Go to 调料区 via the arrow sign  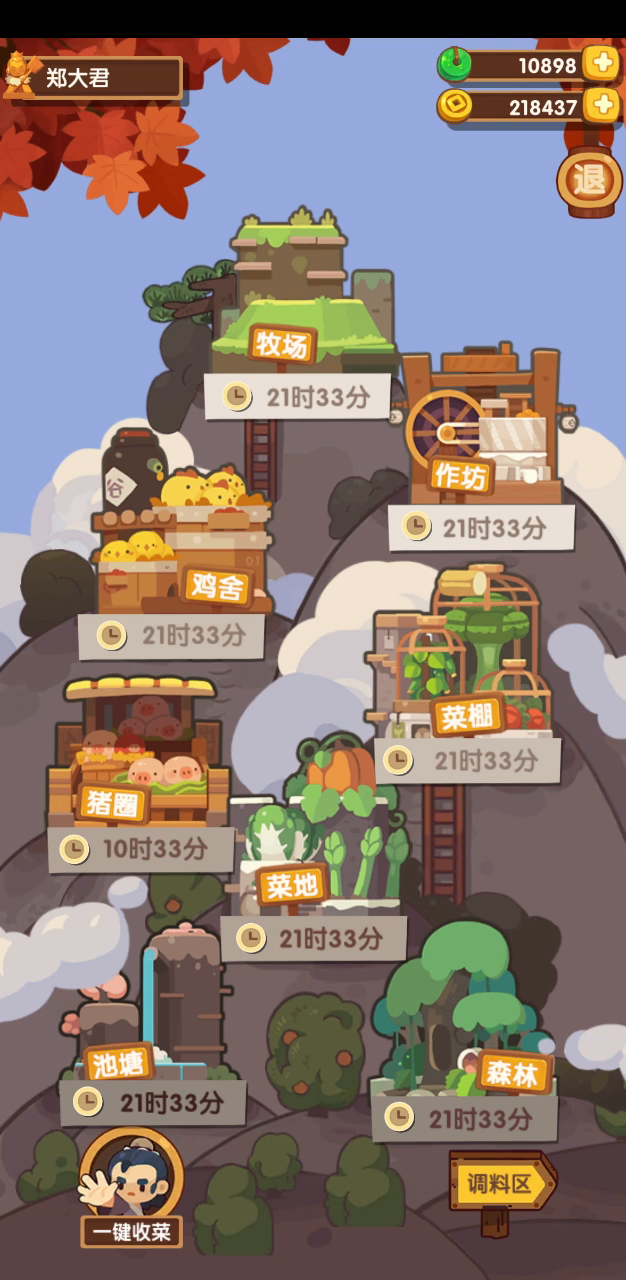click(x=501, y=1186)
